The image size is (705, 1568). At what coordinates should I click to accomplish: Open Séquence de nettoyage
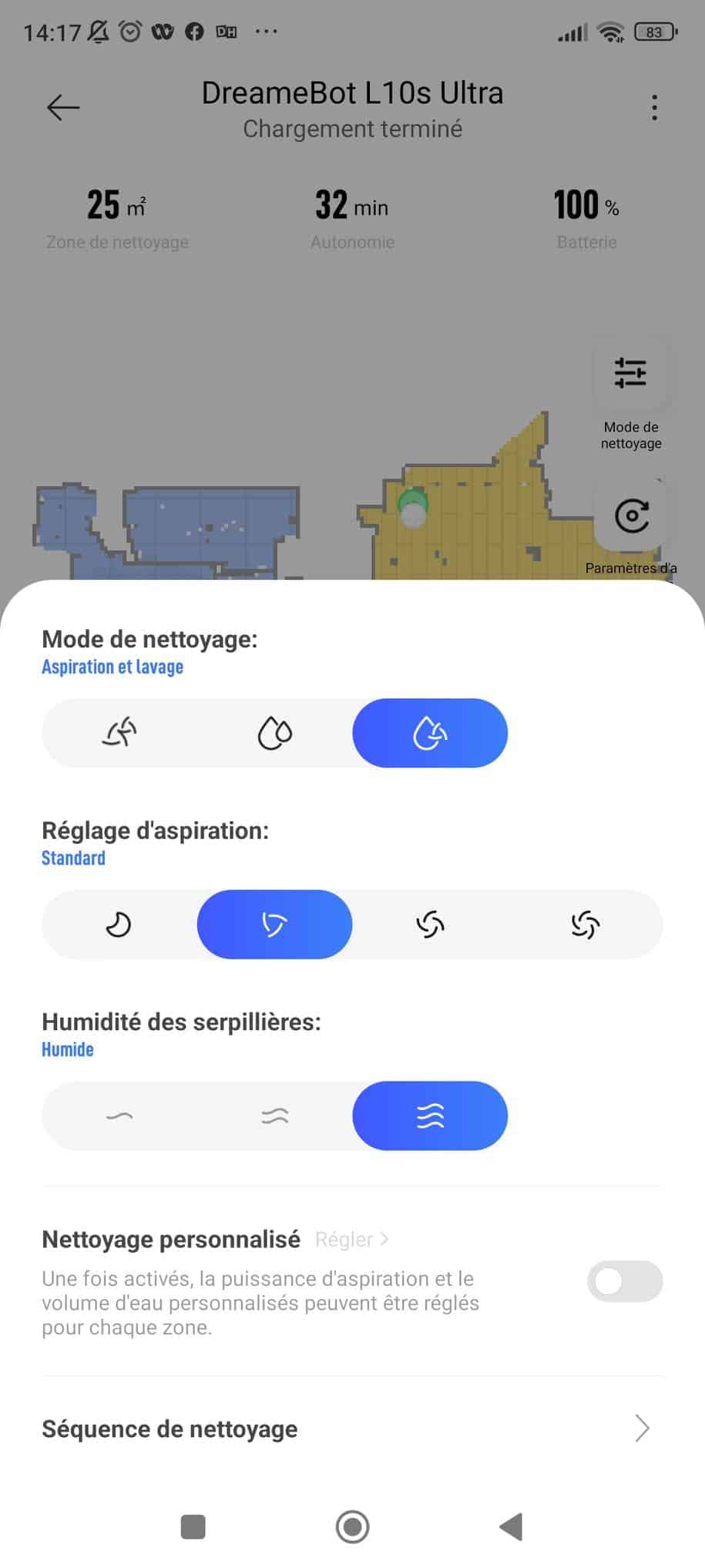coord(351,1428)
